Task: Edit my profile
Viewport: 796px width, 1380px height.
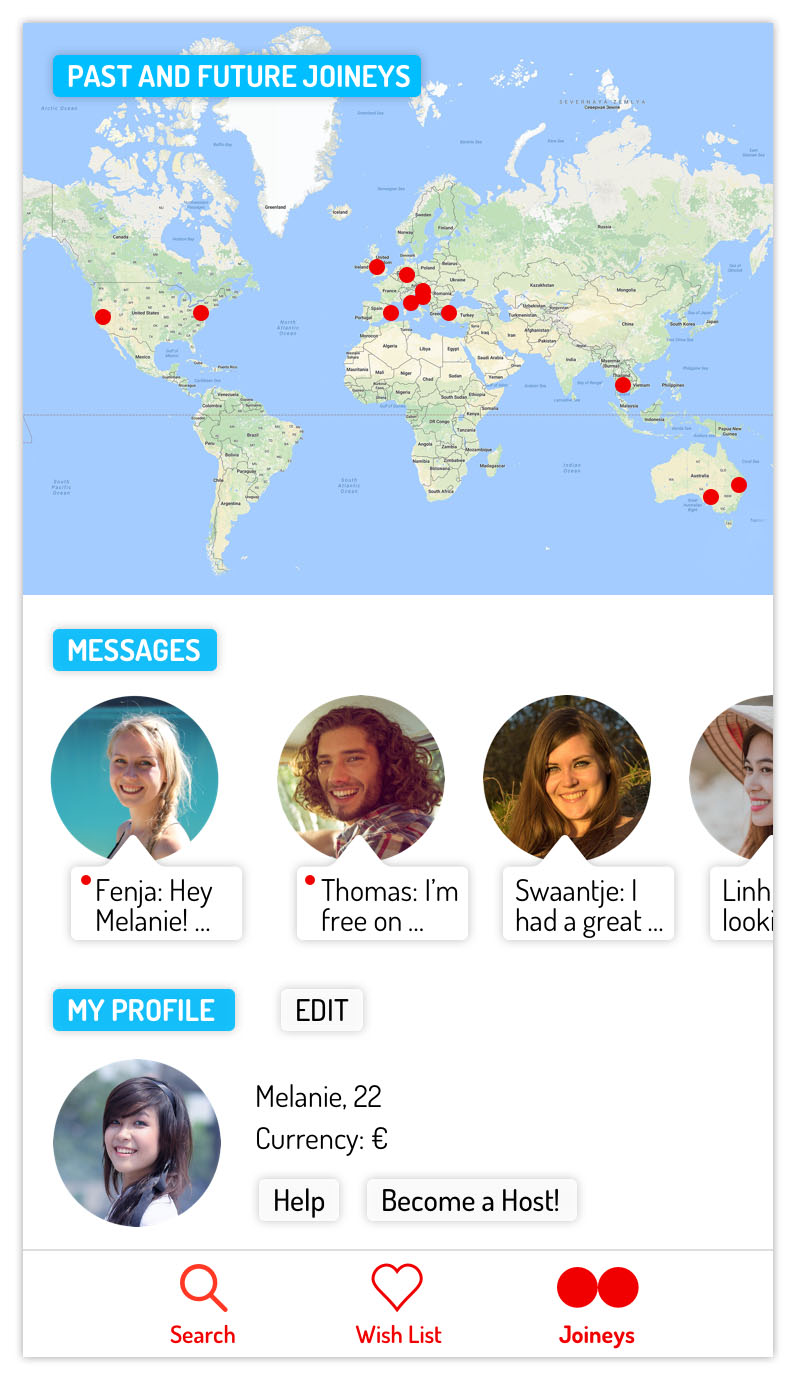Action: point(321,1010)
